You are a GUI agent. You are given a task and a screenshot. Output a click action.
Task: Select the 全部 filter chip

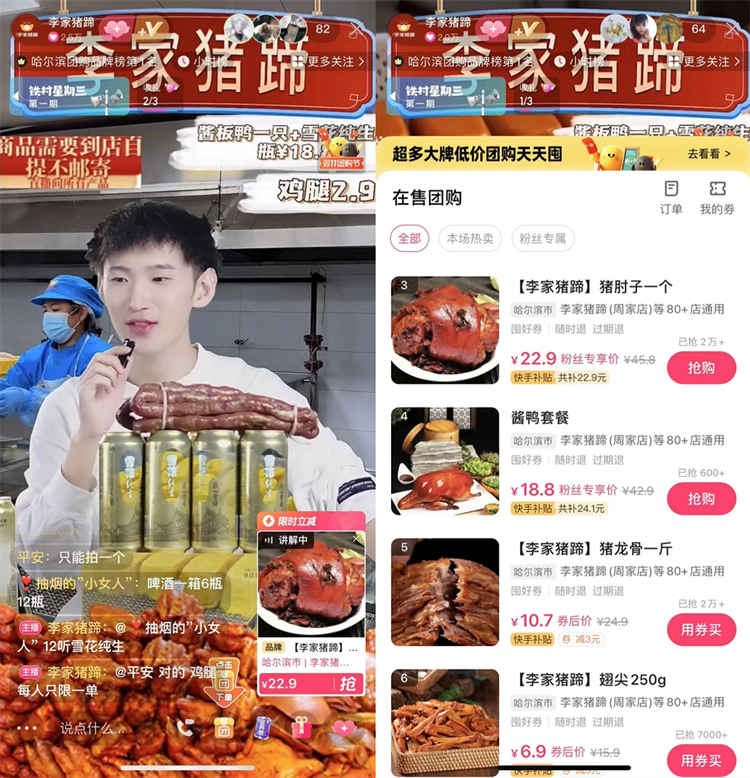point(410,238)
